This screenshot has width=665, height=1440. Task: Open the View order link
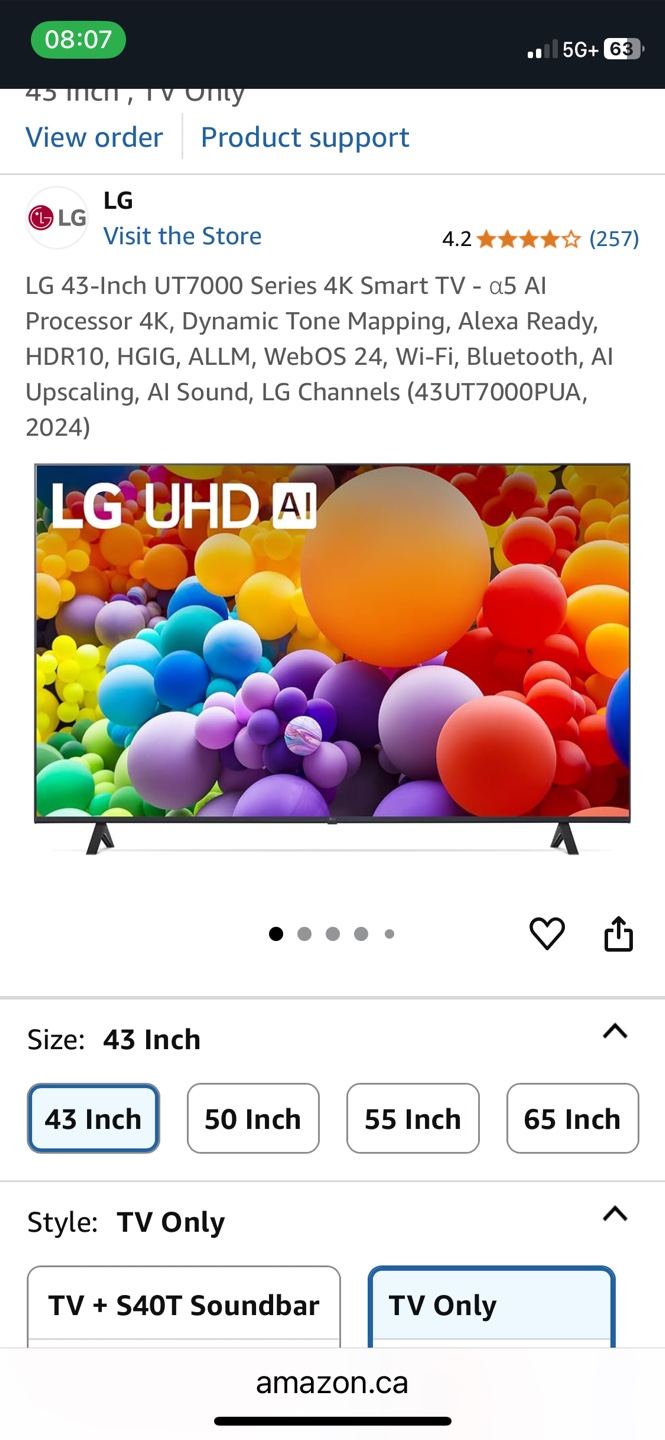point(94,137)
